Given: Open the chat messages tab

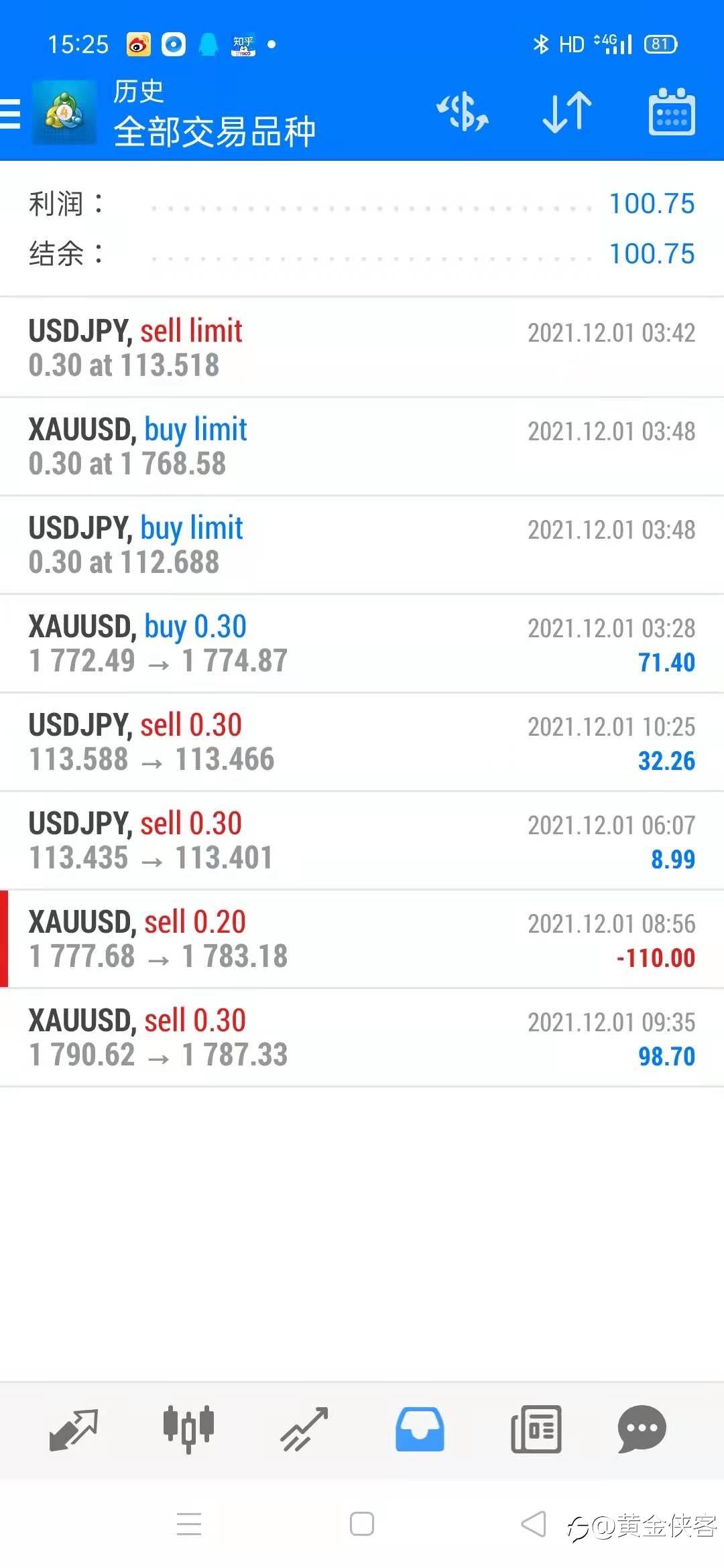Looking at the screenshot, I should (642, 1429).
